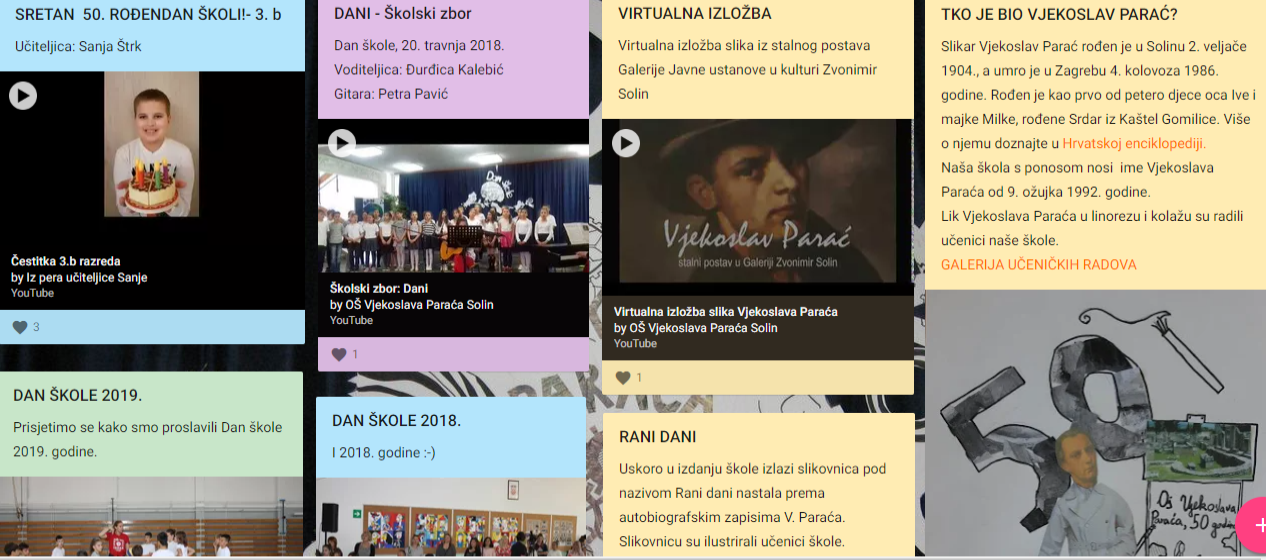
Task: Play the Školski zbor: Dani video
Action: pos(342,143)
